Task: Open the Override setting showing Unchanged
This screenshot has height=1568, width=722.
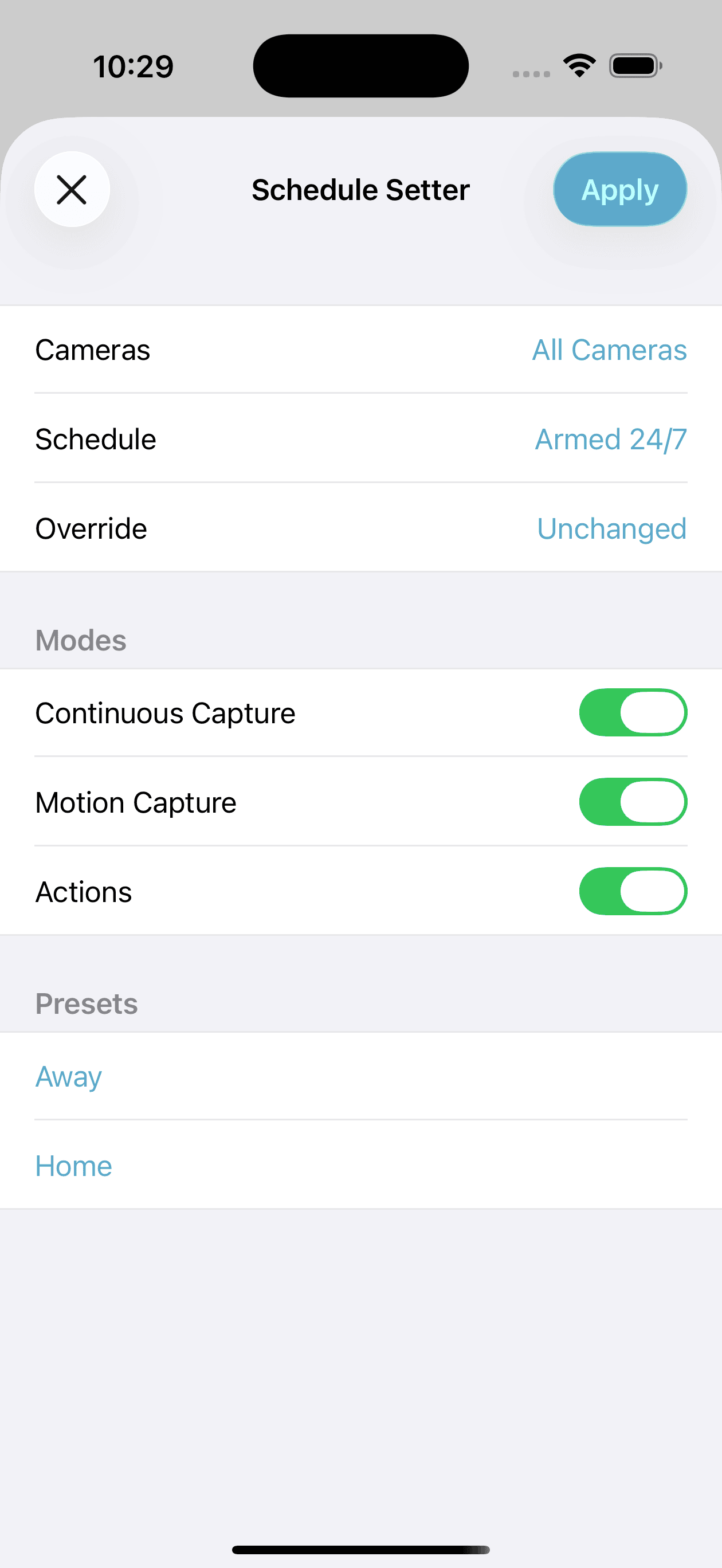Action: click(611, 528)
